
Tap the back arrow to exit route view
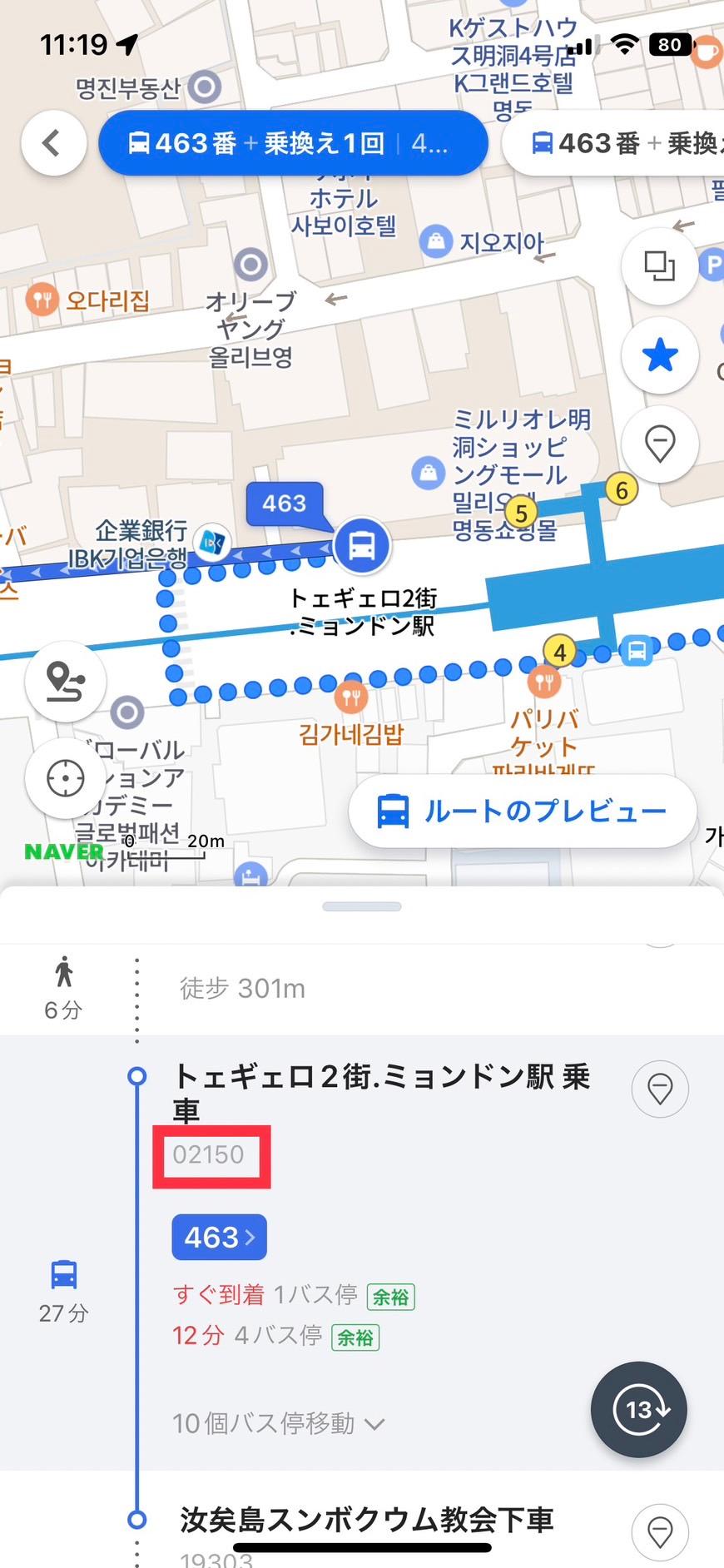(x=52, y=142)
